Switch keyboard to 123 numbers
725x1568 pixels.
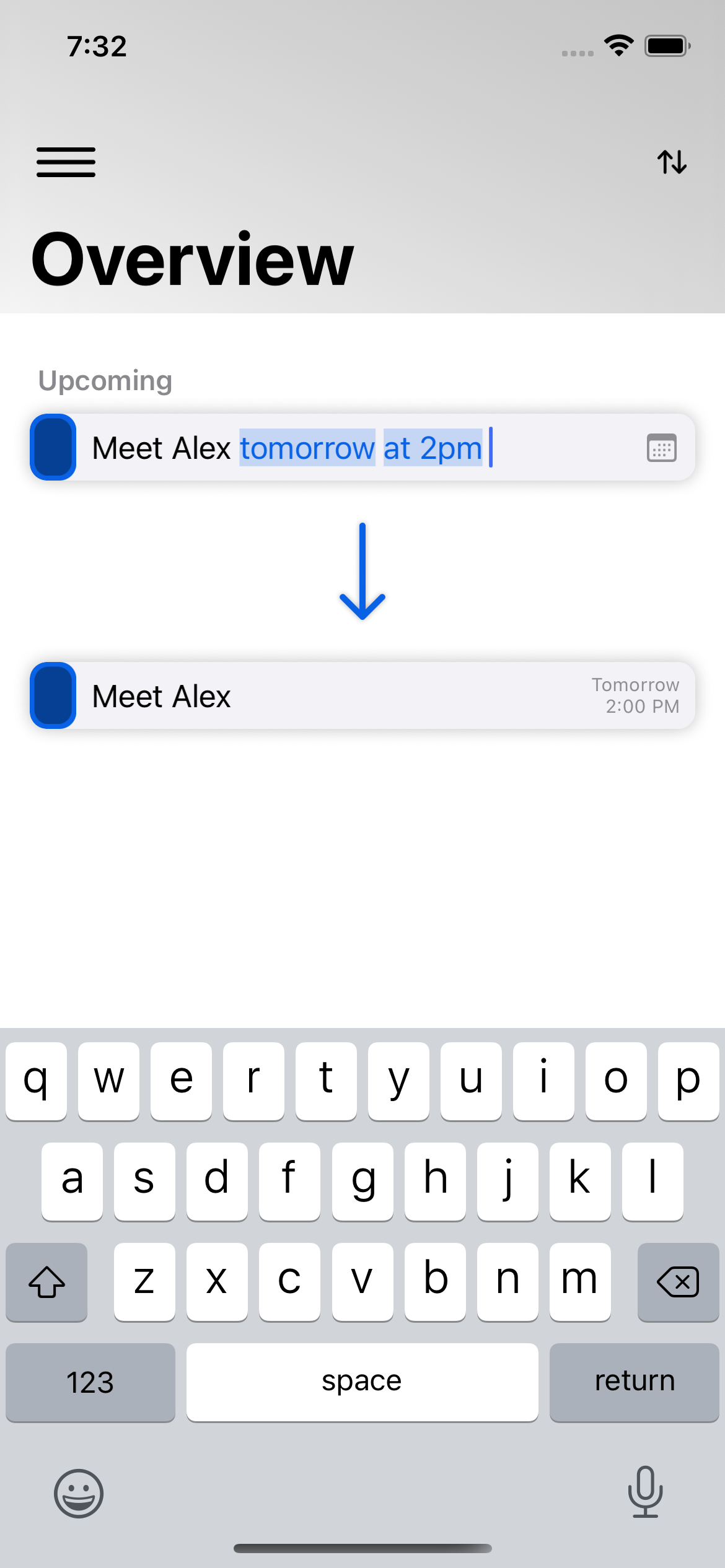point(90,1382)
